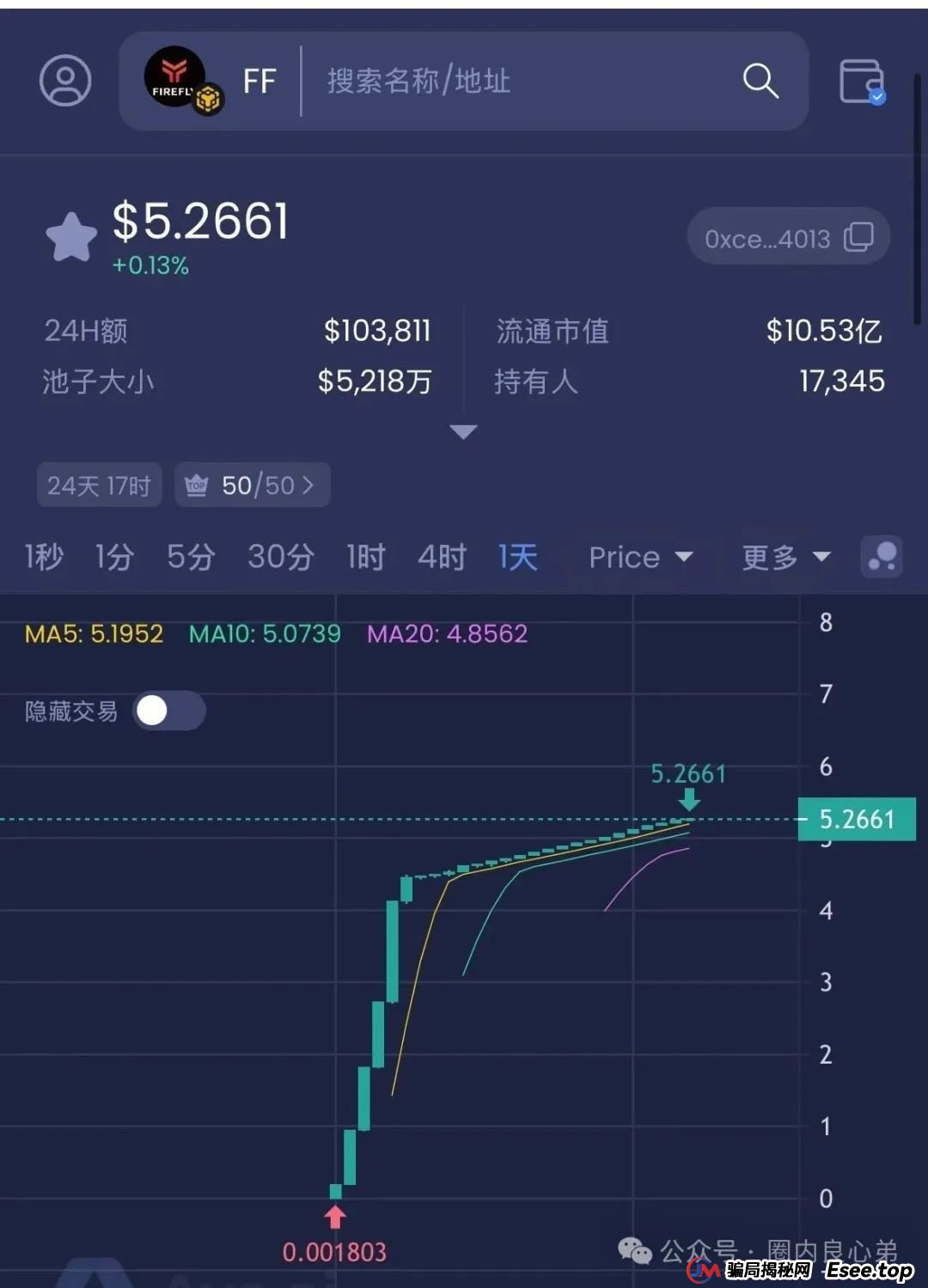Toggle the 隐藏交易 switch

[x=169, y=711]
